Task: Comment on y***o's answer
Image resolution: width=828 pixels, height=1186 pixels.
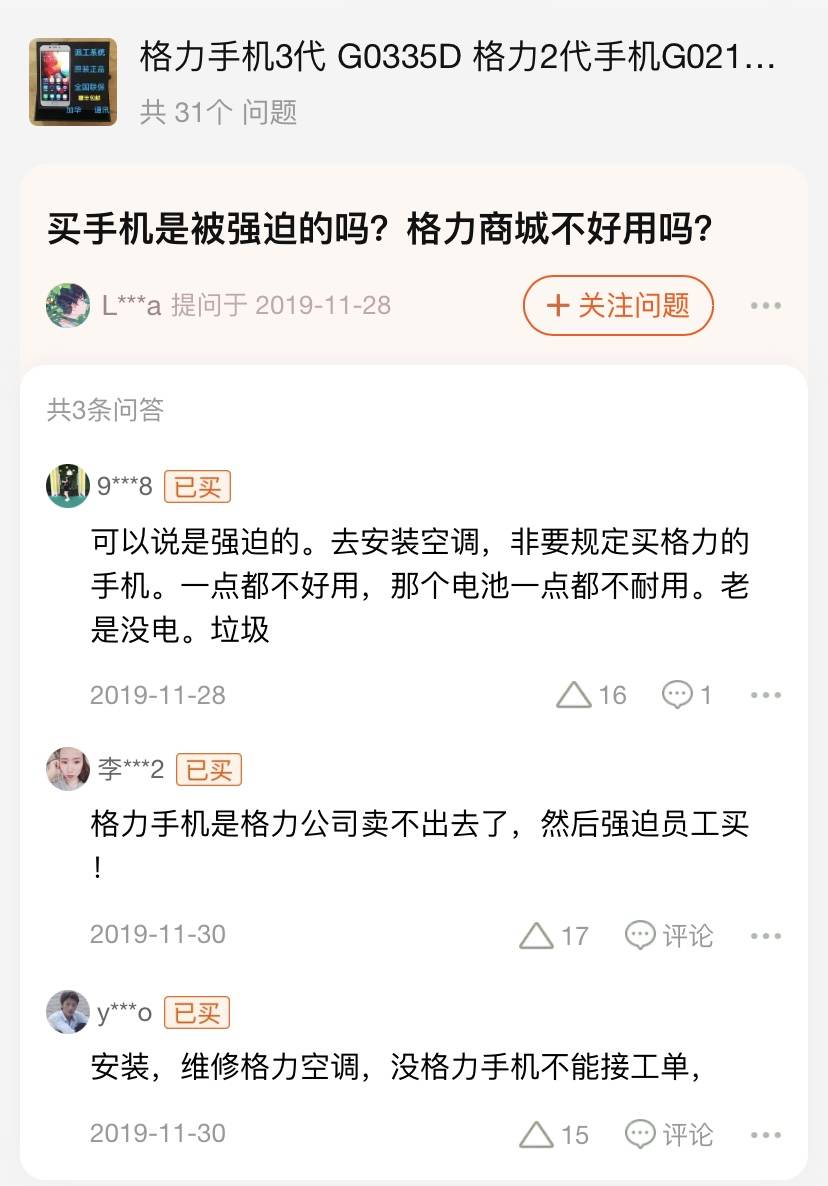Action: coord(669,1134)
